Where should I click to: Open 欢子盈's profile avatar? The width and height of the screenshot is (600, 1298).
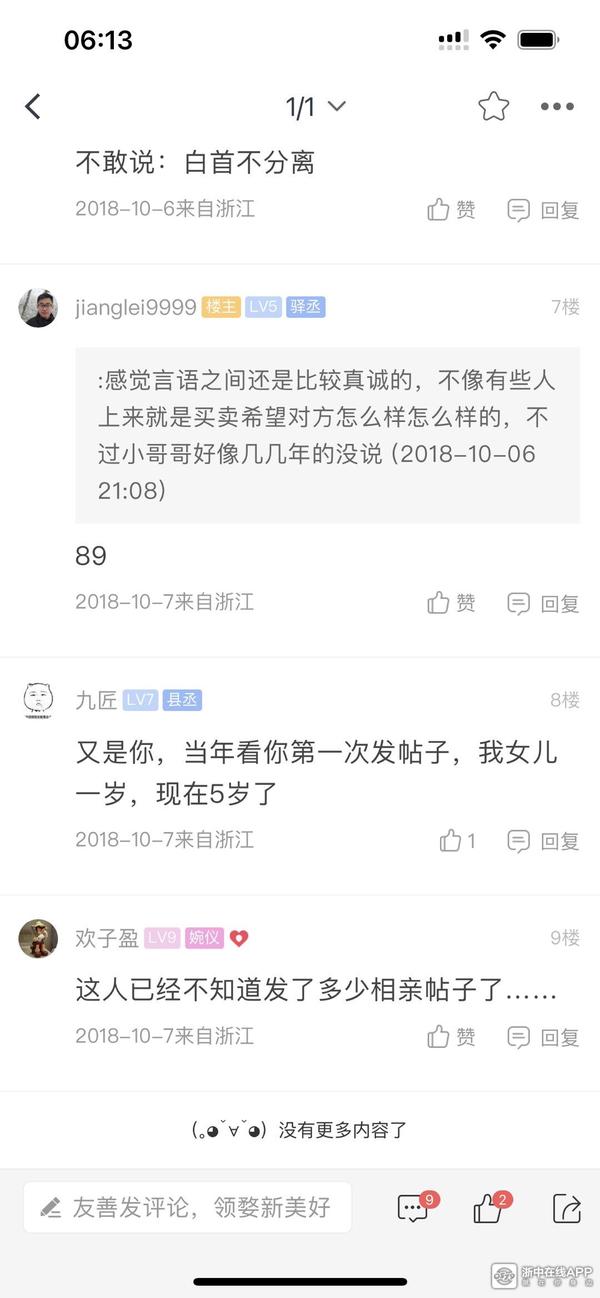[38, 938]
